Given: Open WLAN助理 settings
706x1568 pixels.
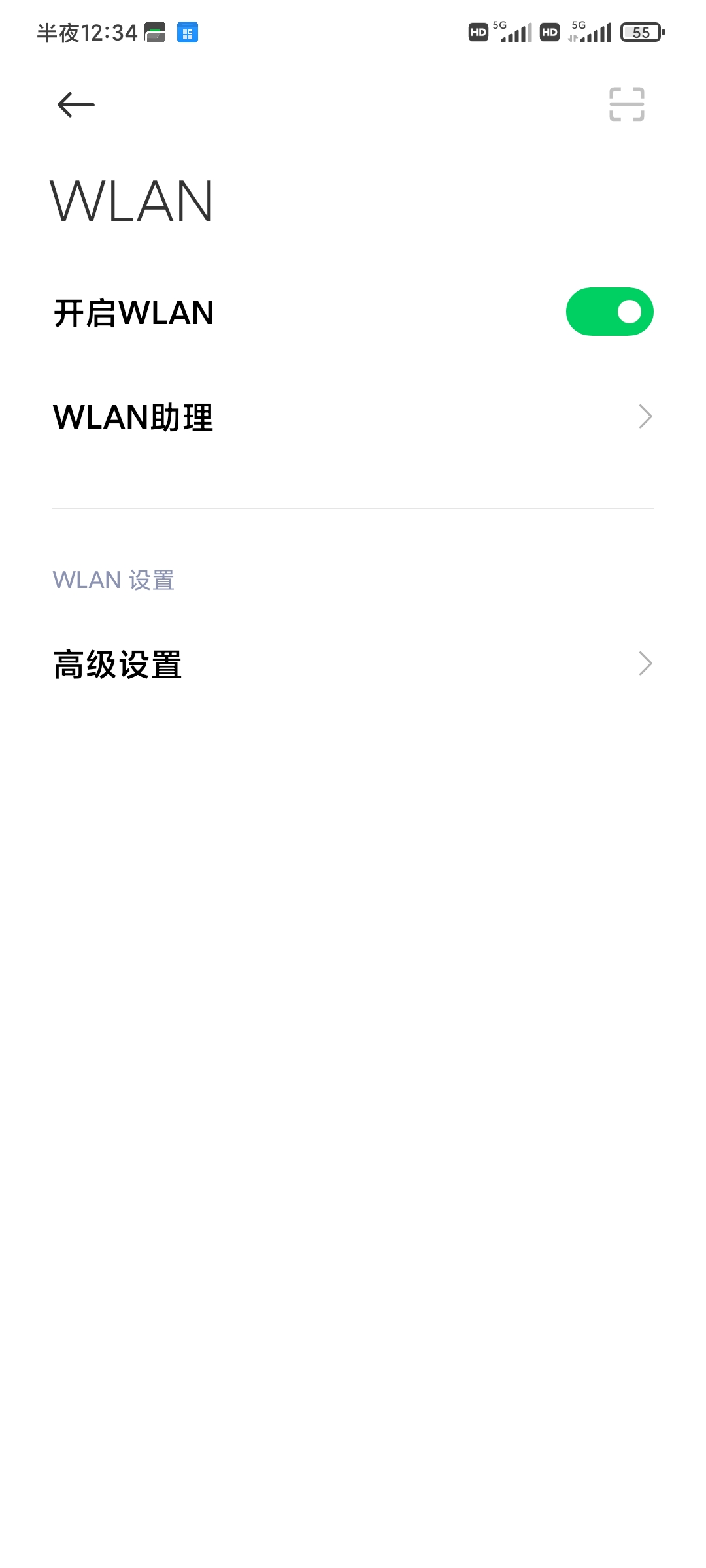Looking at the screenshot, I should click(x=353, y=417).
